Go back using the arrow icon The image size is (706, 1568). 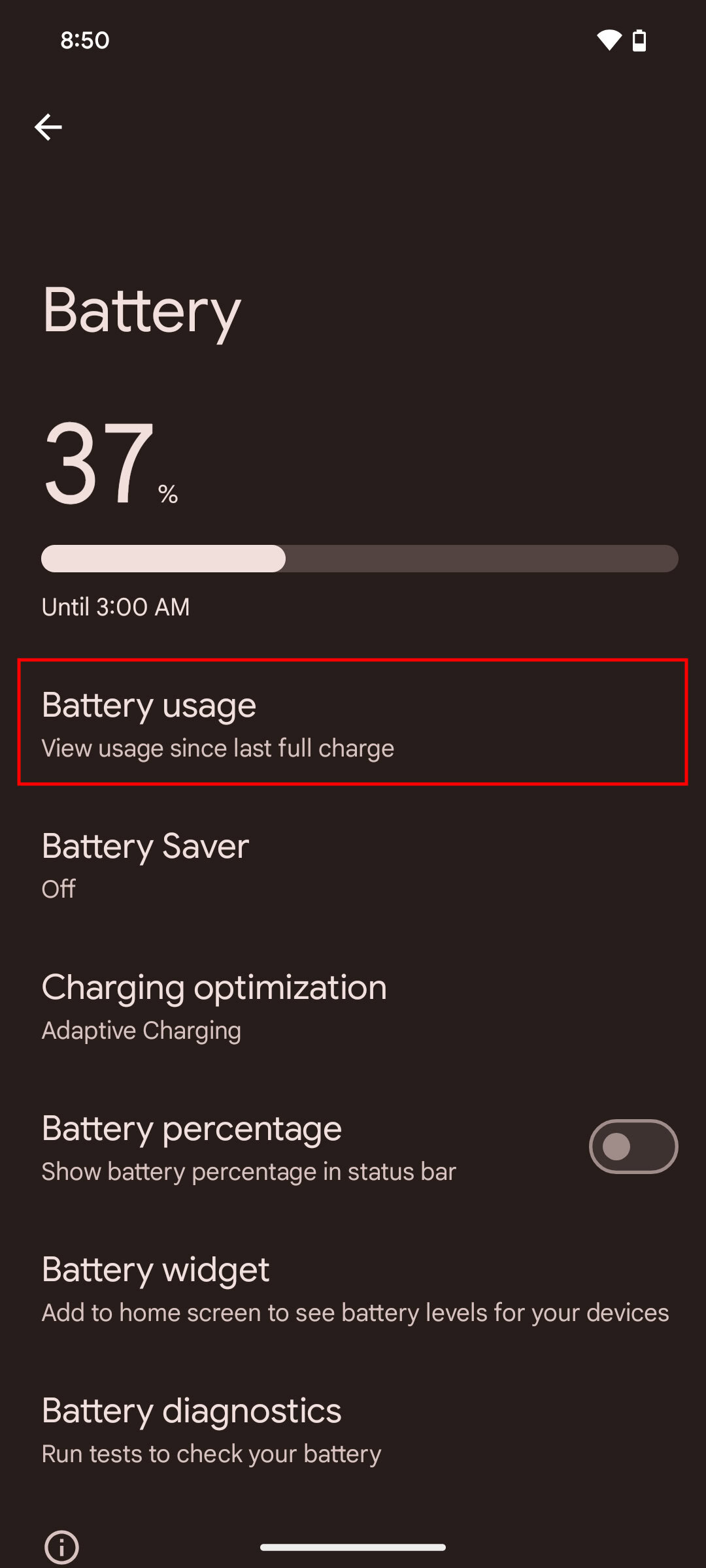[x=48, y=127]
